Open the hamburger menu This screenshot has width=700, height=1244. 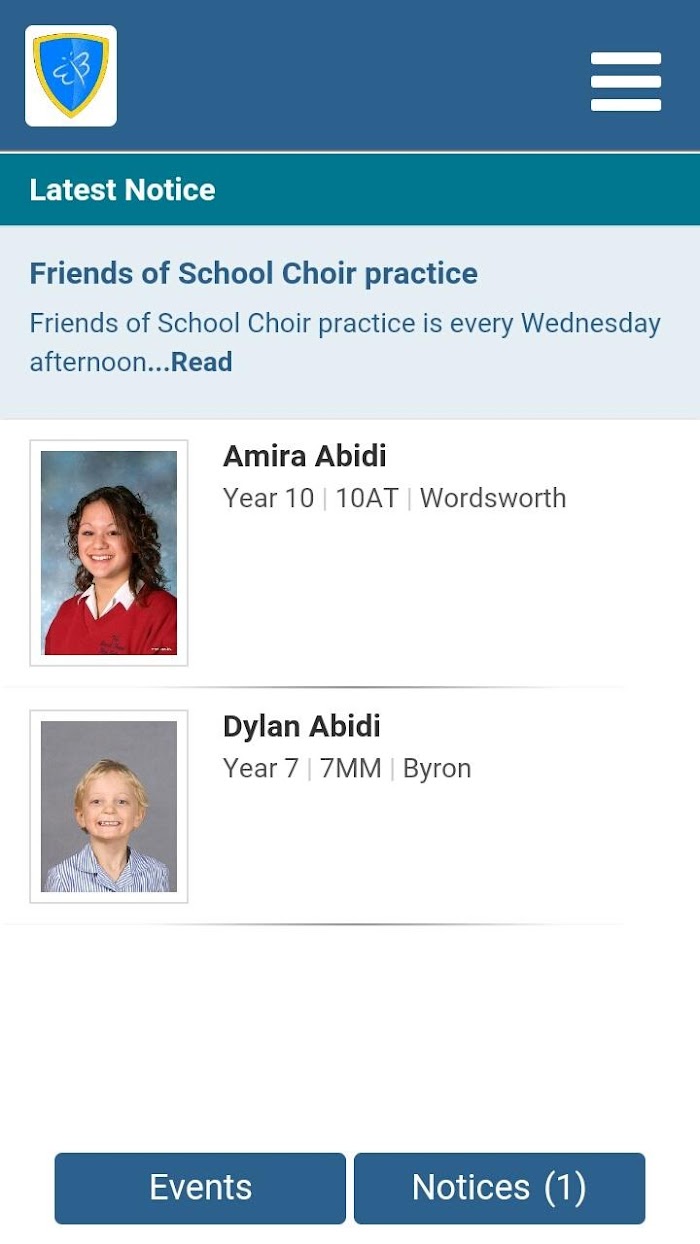pyautogui.click(x=626, y=81)
